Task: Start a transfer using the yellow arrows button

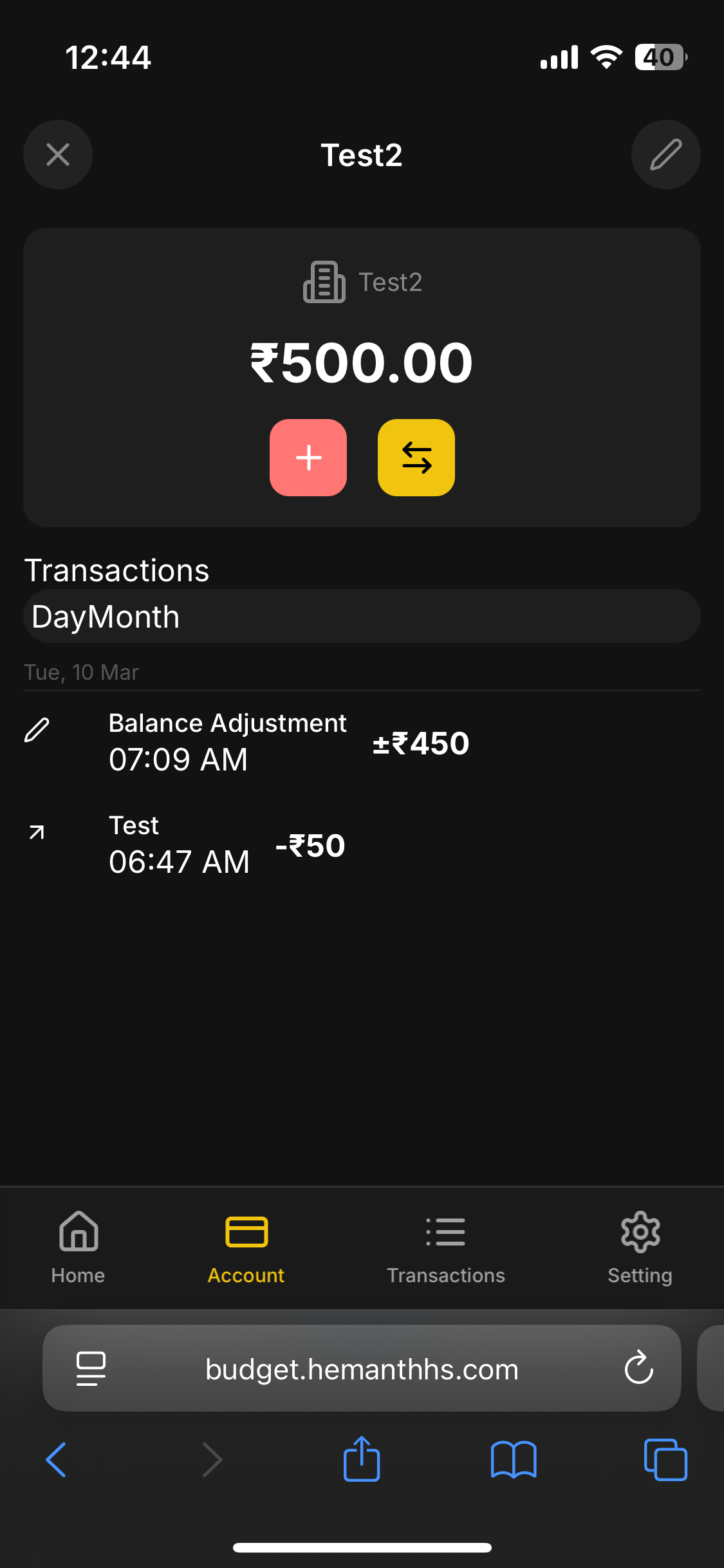Action: pos(416,458)
